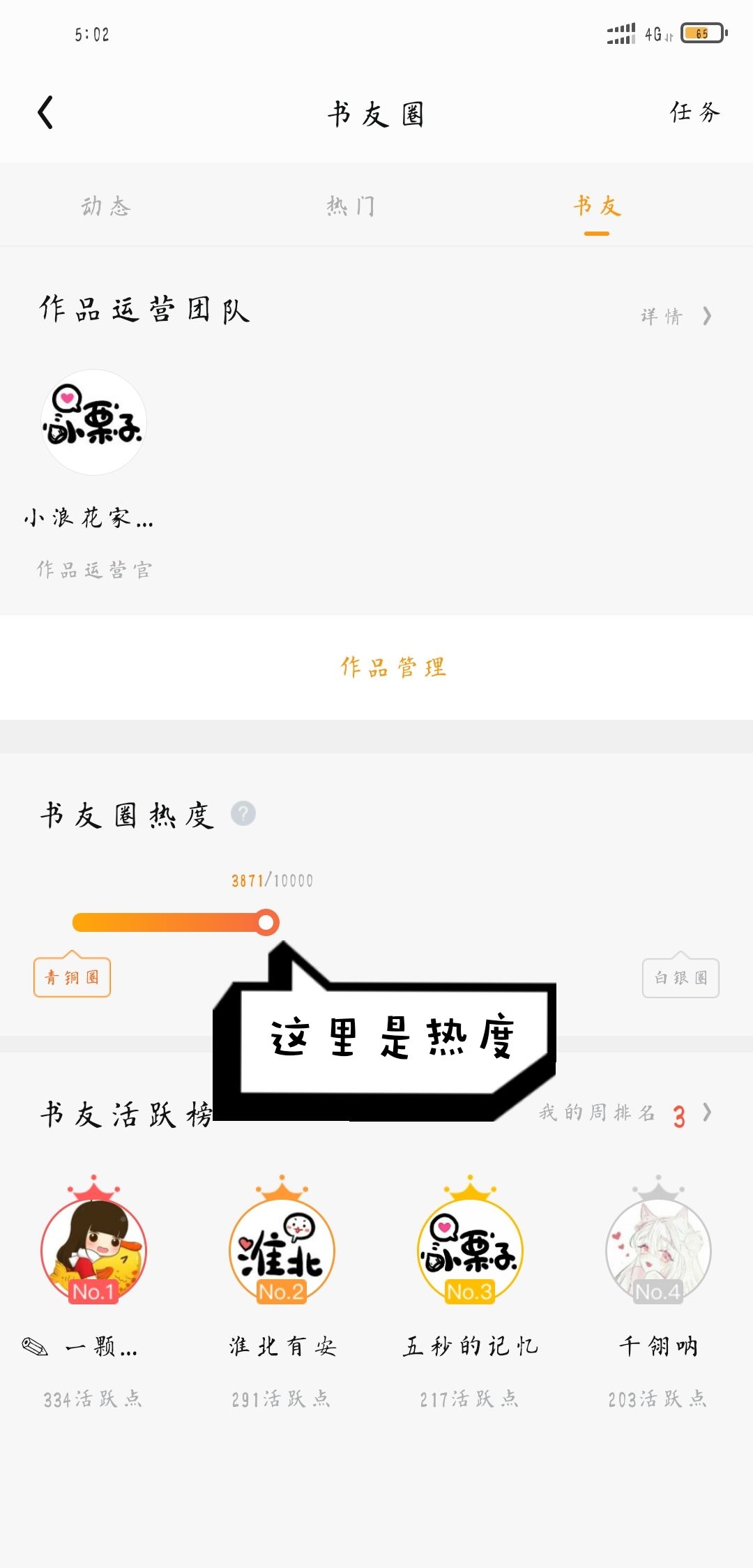Switch to the 动态 tab
The height and width of the screenshot is (1568, 753).
(106, 206)
